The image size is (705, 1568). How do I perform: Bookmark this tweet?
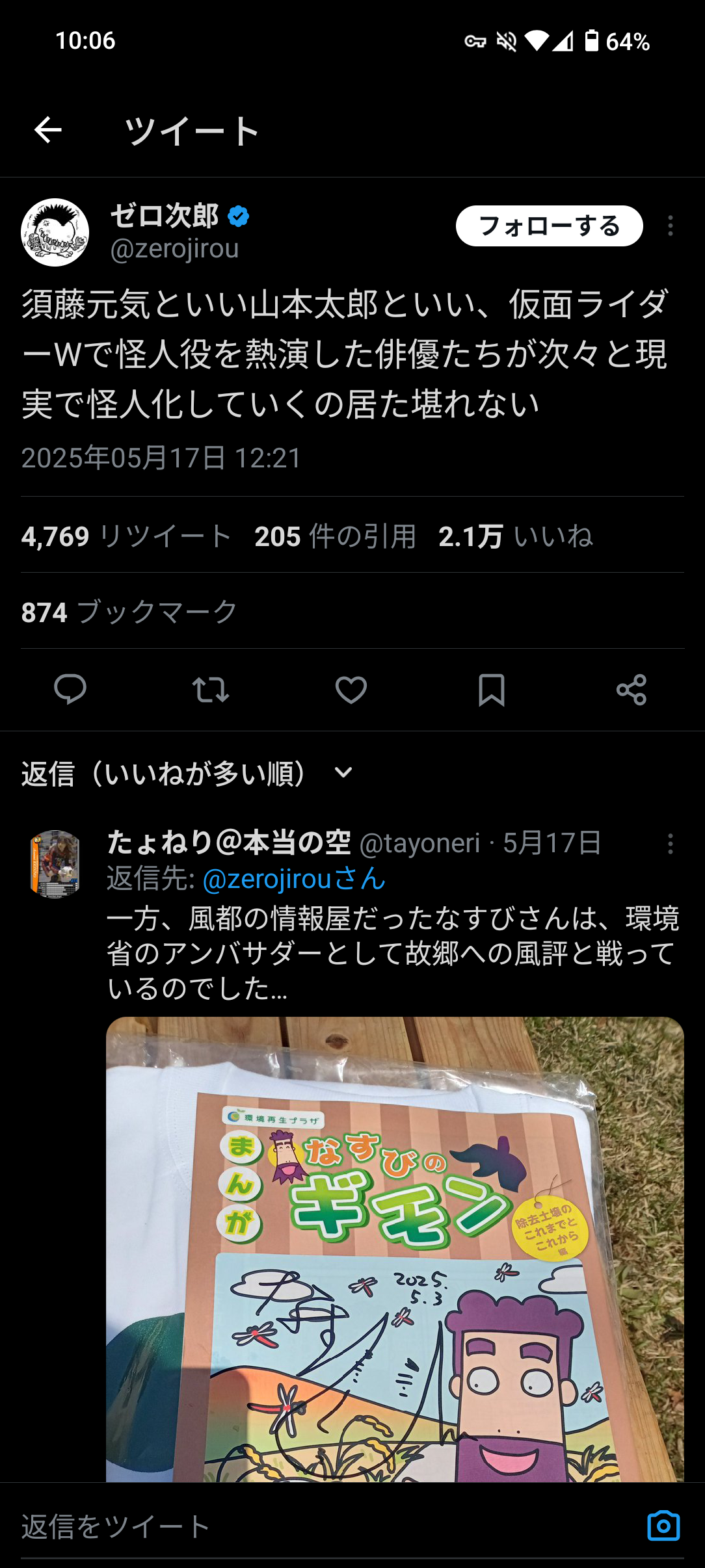492,690
